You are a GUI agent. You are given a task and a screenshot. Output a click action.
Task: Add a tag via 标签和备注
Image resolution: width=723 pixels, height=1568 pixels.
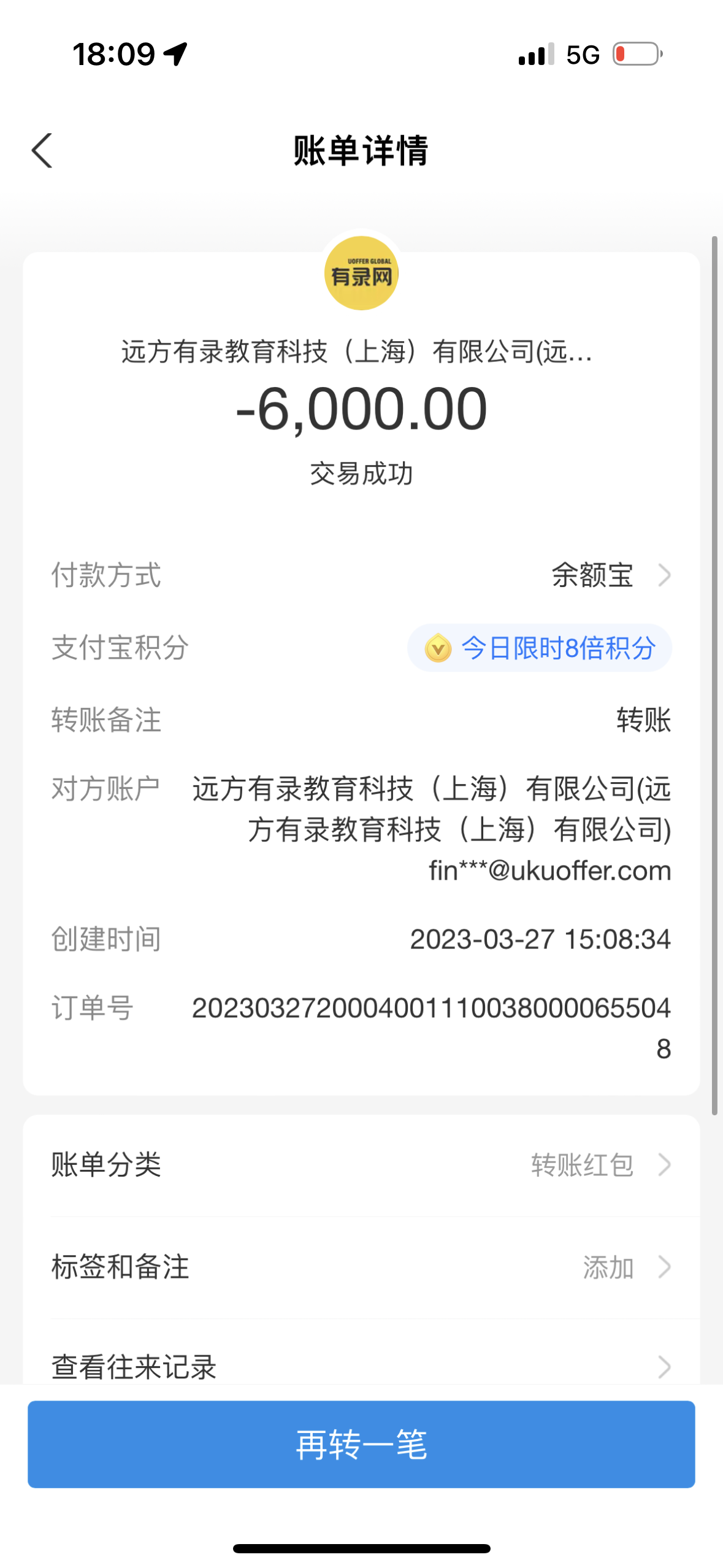[361, 1267]
